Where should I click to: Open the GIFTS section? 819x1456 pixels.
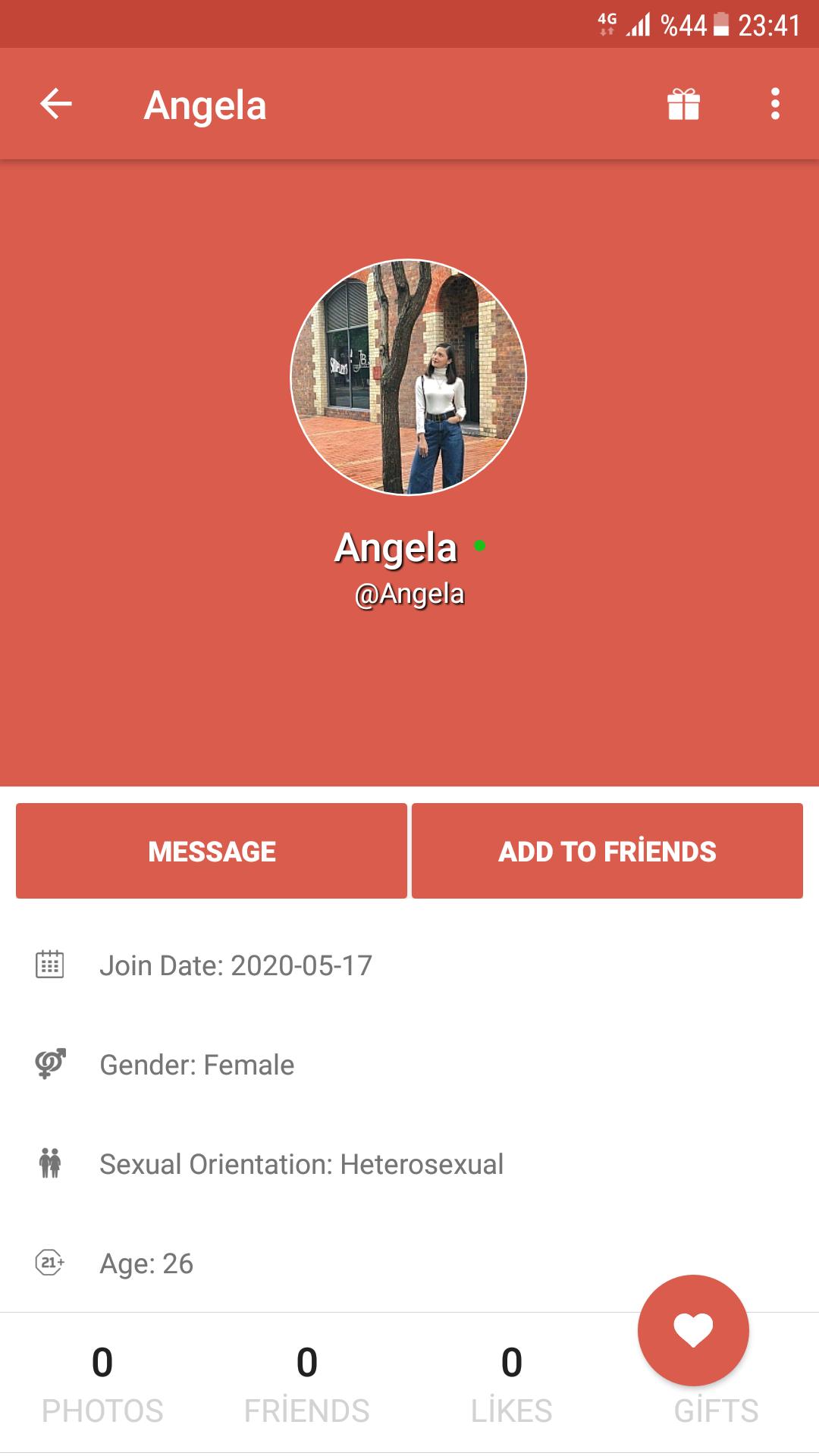point(717,1410)
